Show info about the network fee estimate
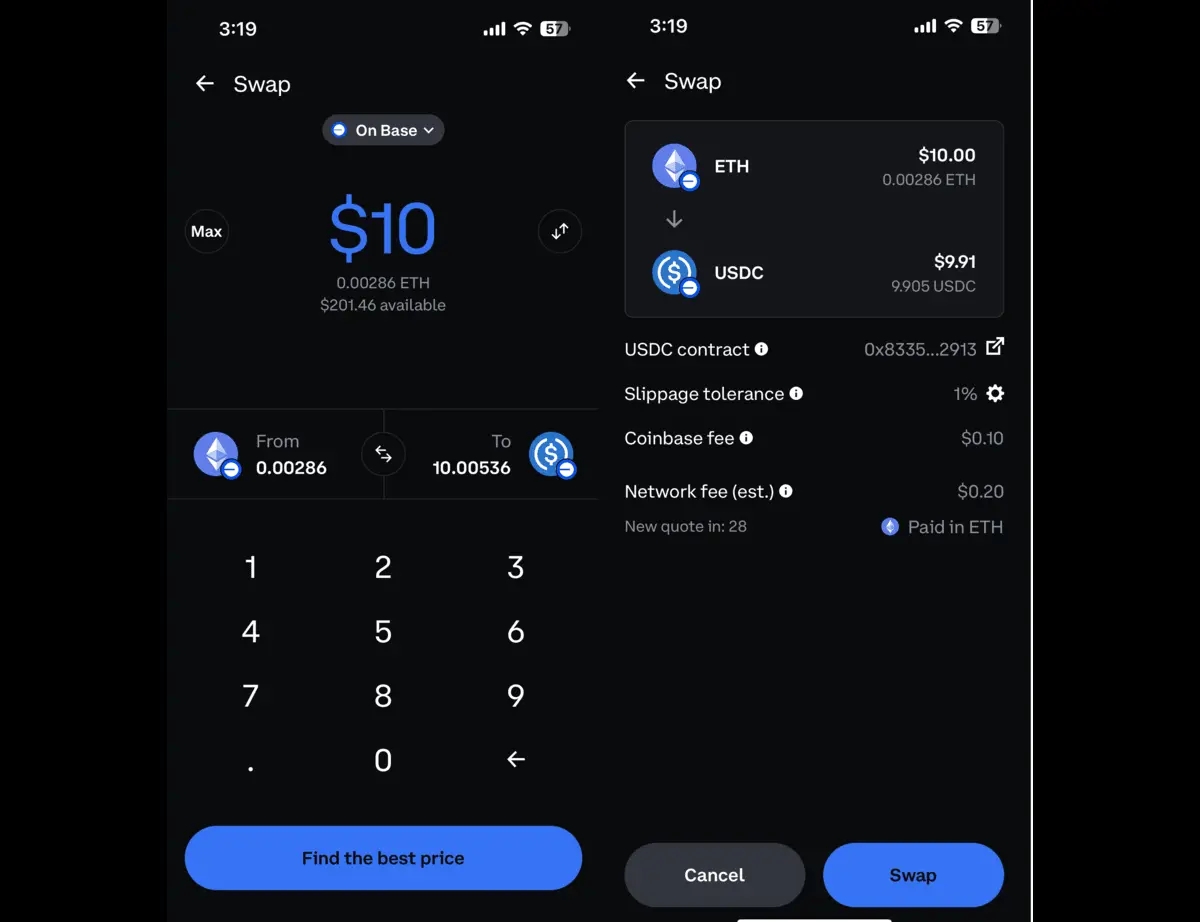This screenshot has height=922, width=1200. (786, 491)
